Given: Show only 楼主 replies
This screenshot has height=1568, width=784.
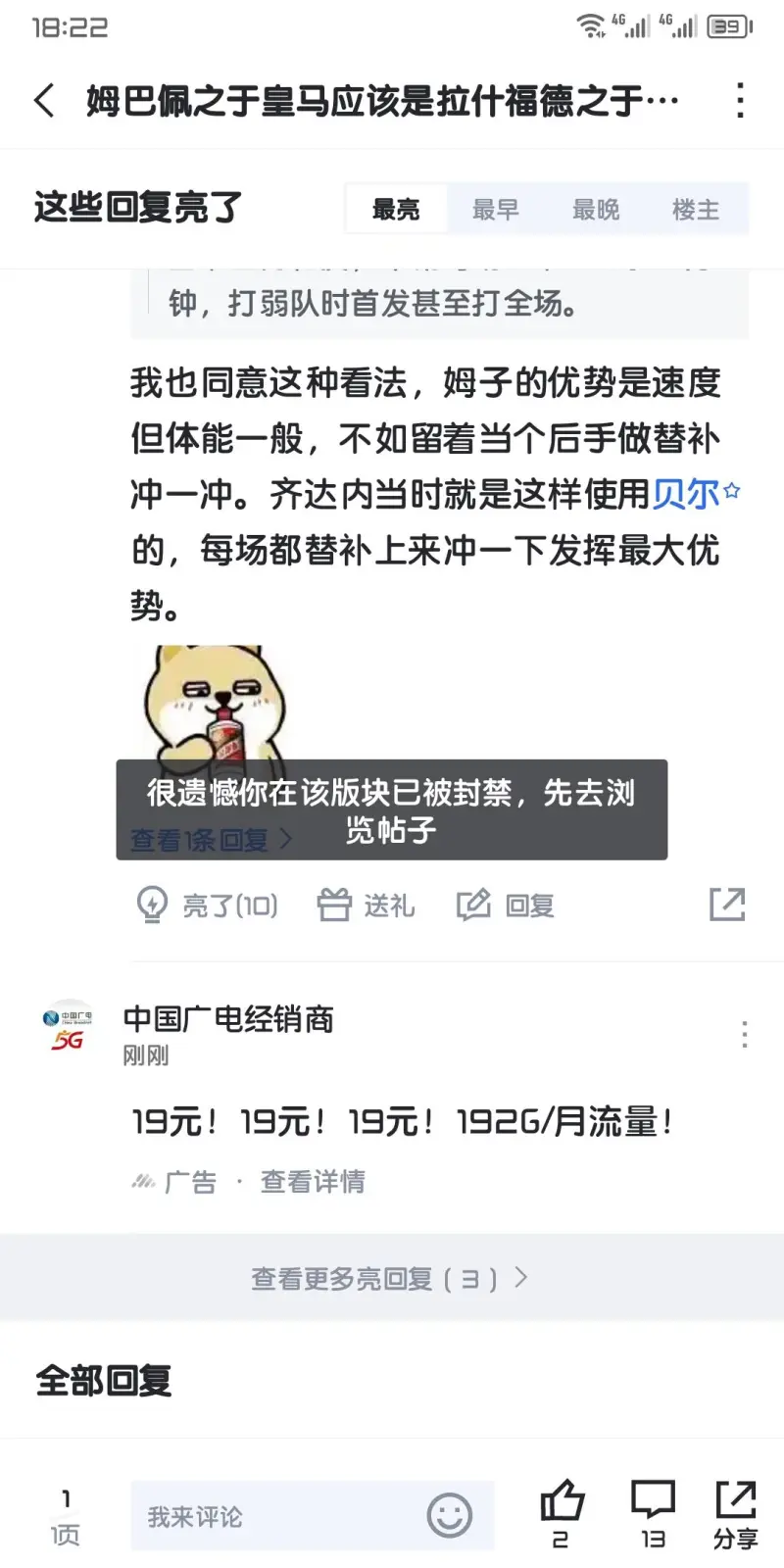Looking at the screenshot, I should tap(696, 209).
